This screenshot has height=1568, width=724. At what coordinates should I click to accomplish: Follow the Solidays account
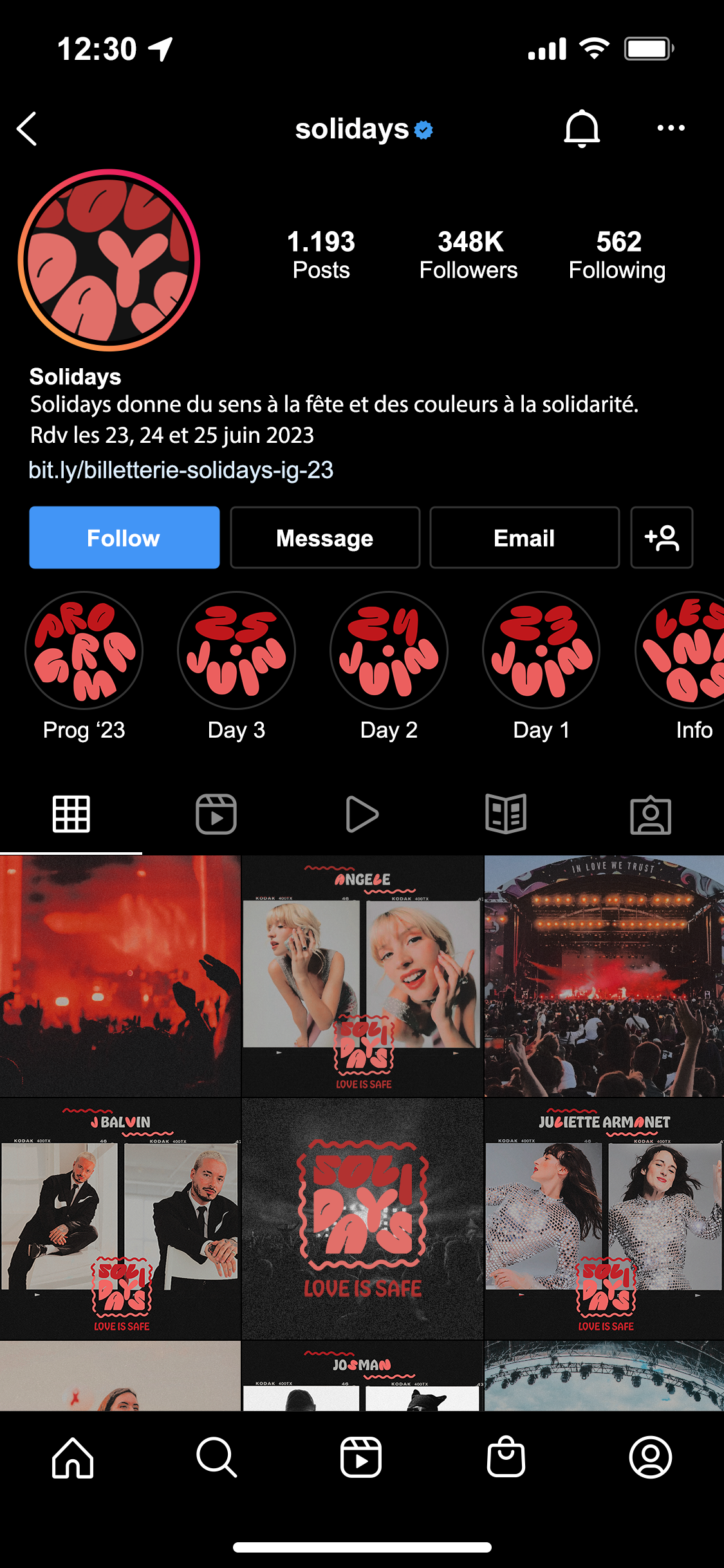[124, 537]
